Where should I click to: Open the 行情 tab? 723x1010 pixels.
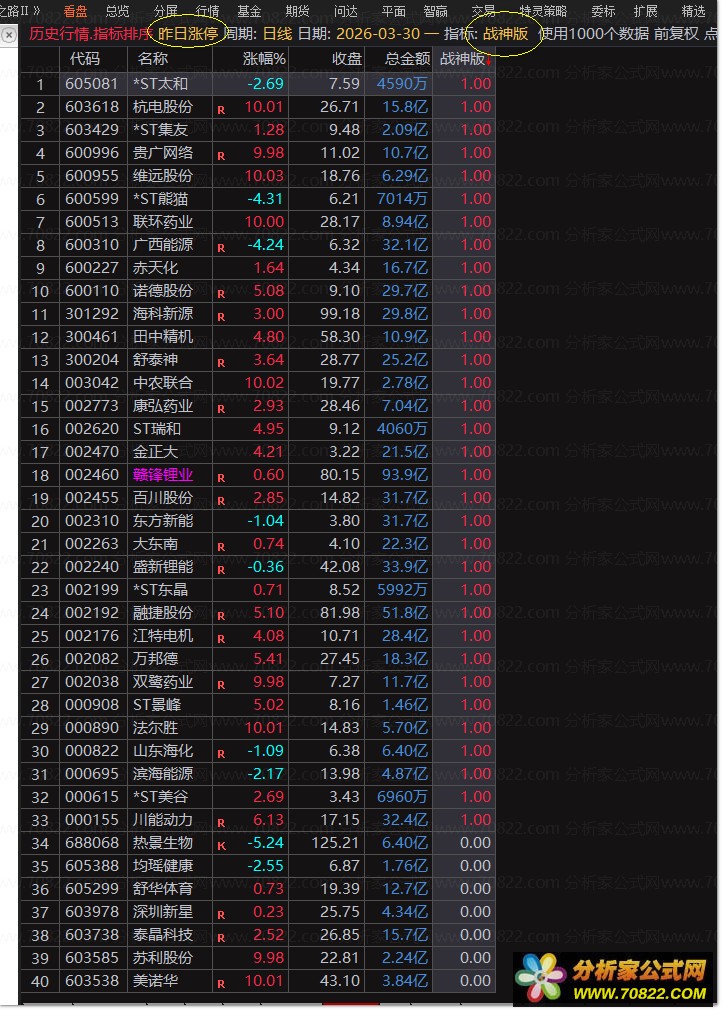point(208,11)
